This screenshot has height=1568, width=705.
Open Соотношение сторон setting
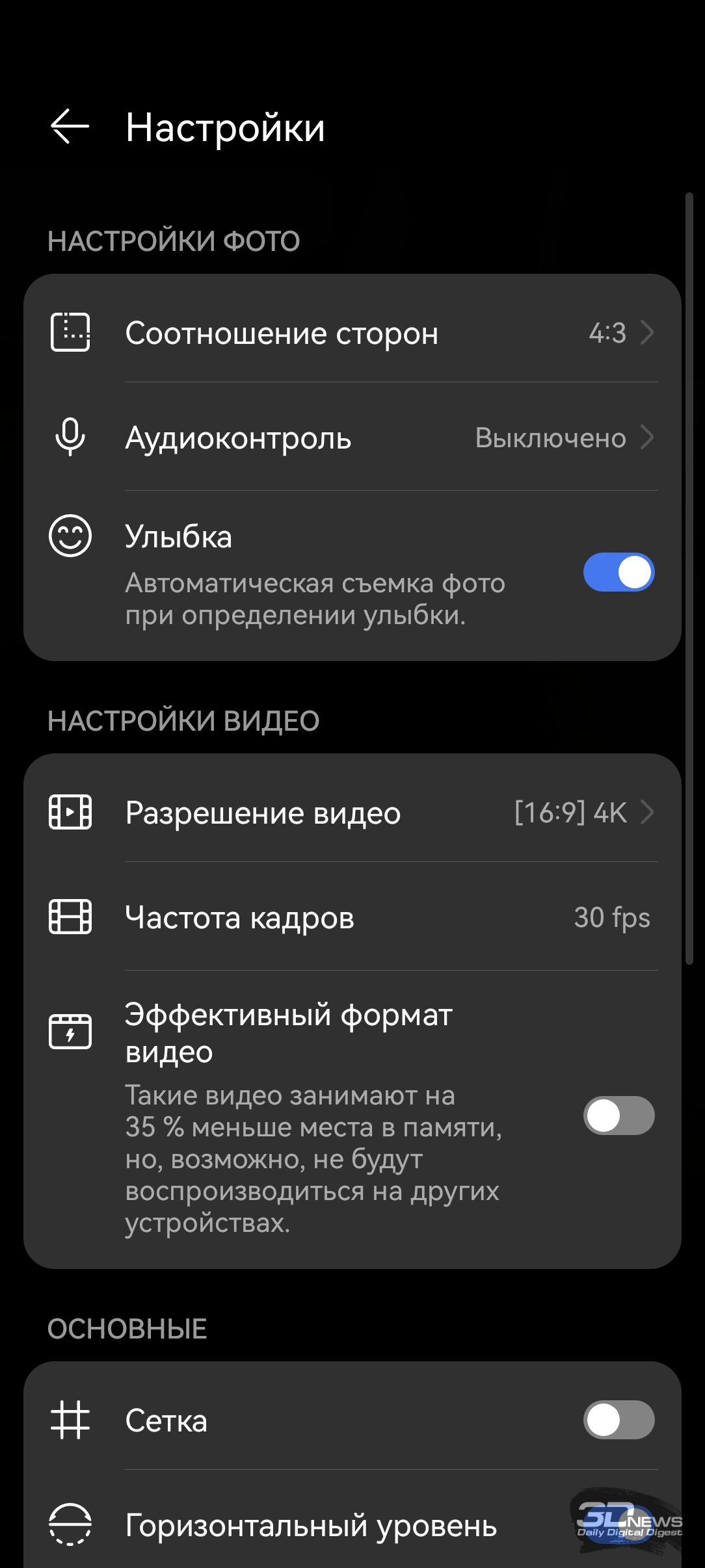point(351,333)
